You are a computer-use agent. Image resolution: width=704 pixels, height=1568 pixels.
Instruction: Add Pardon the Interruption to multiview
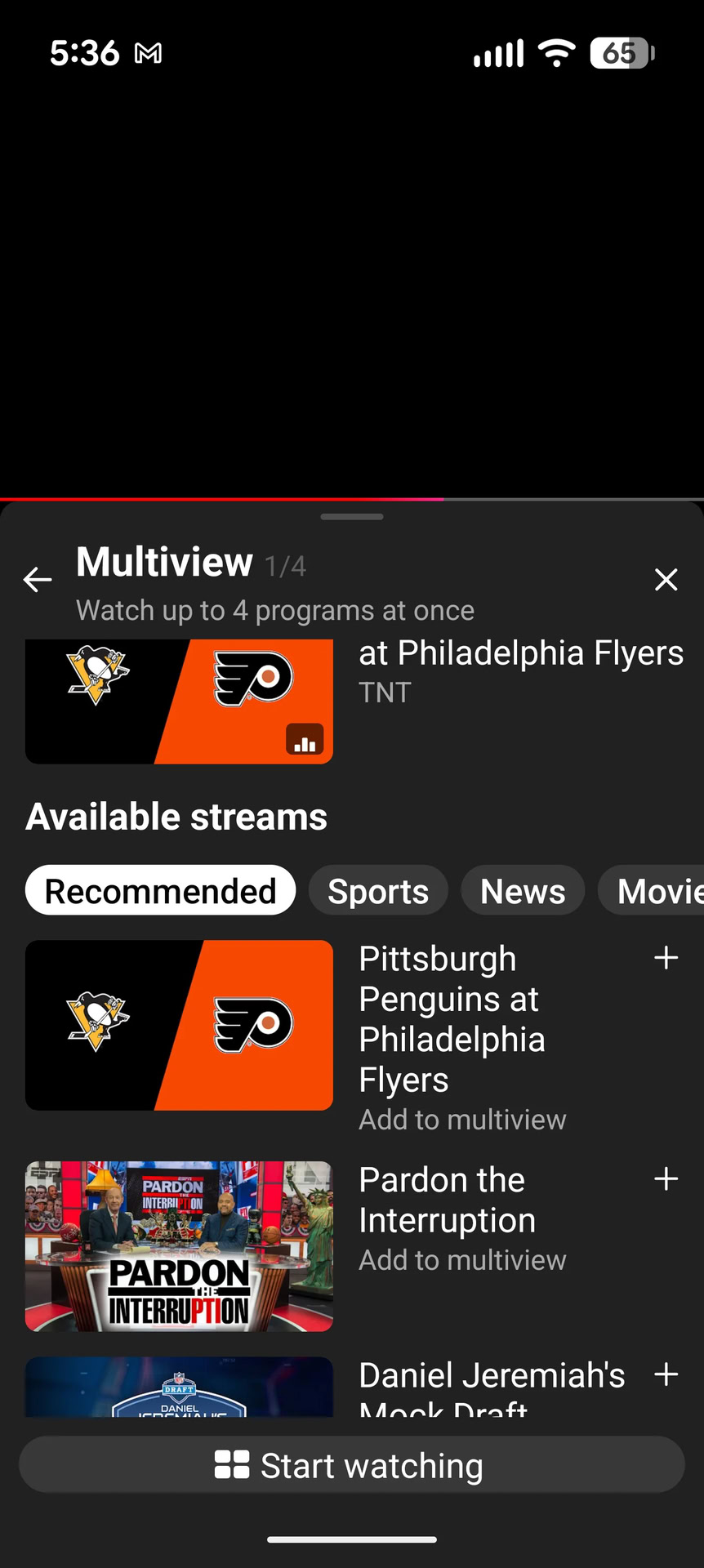[462, 1259]
